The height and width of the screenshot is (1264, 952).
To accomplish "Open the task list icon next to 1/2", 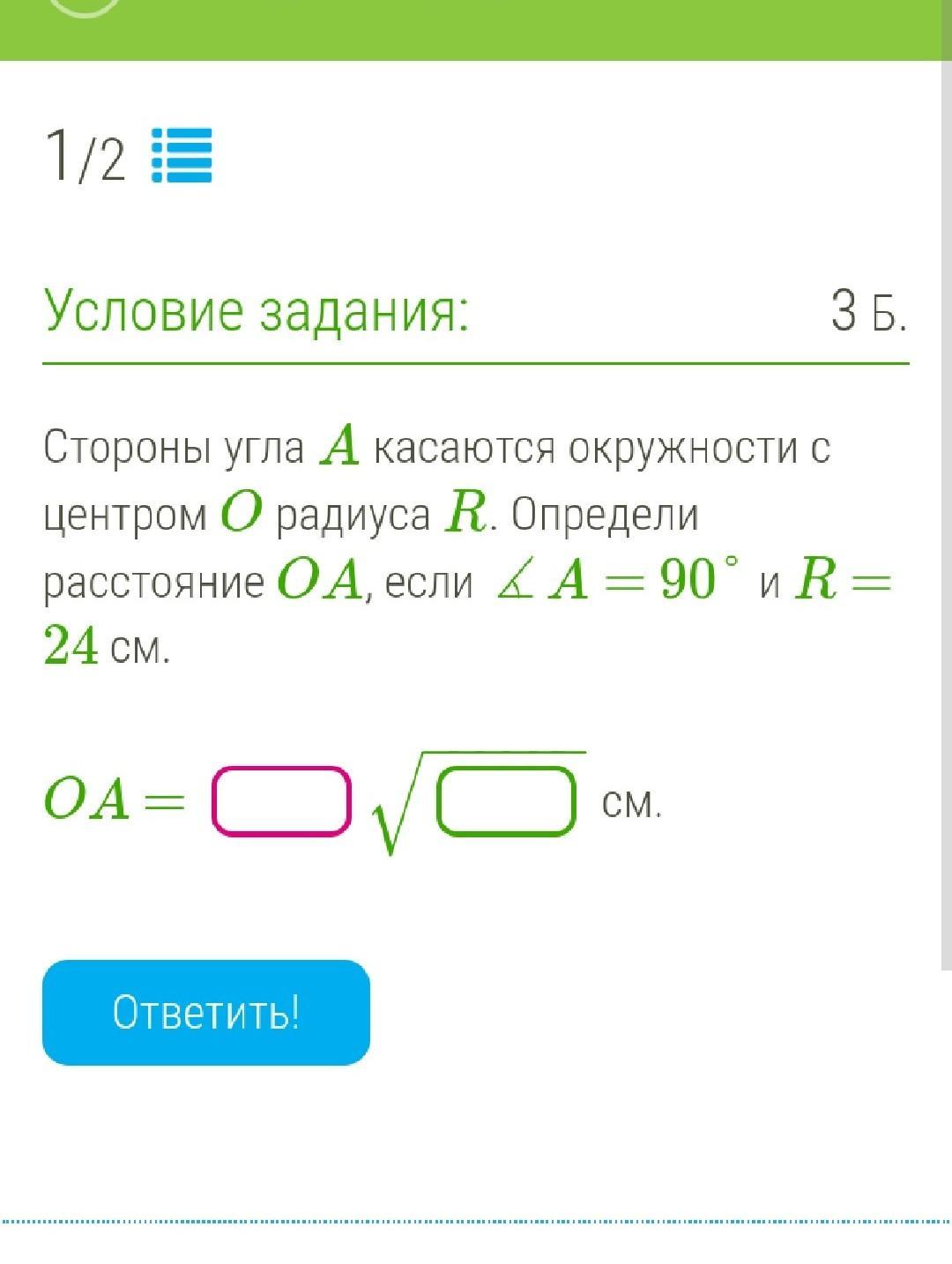I will 182,155.
